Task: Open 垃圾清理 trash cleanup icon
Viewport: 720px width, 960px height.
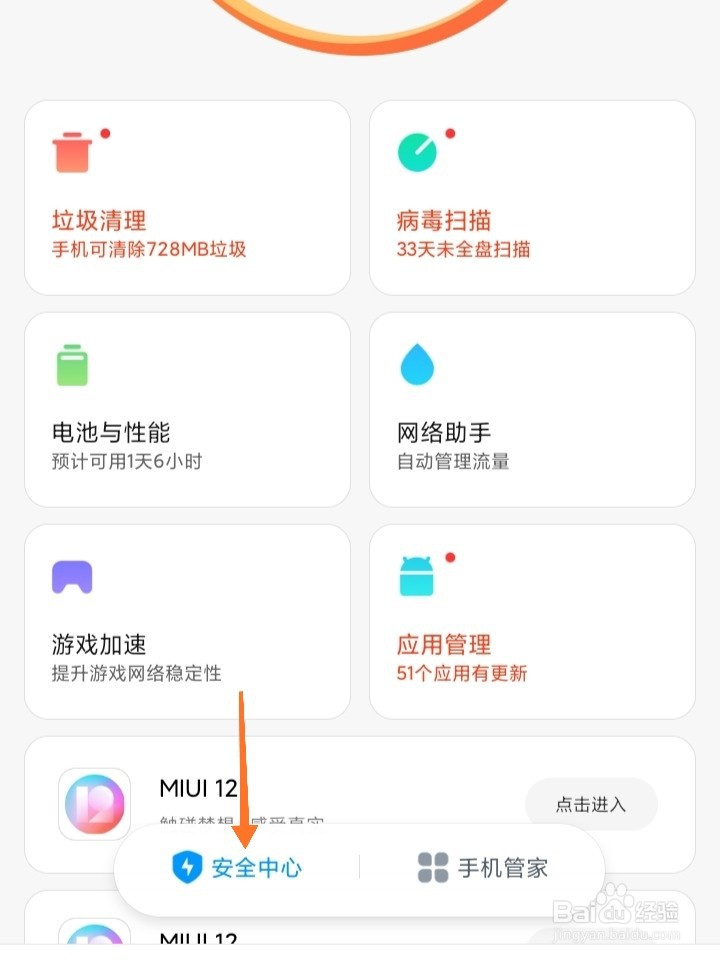Action: click(x=70, y=150)
